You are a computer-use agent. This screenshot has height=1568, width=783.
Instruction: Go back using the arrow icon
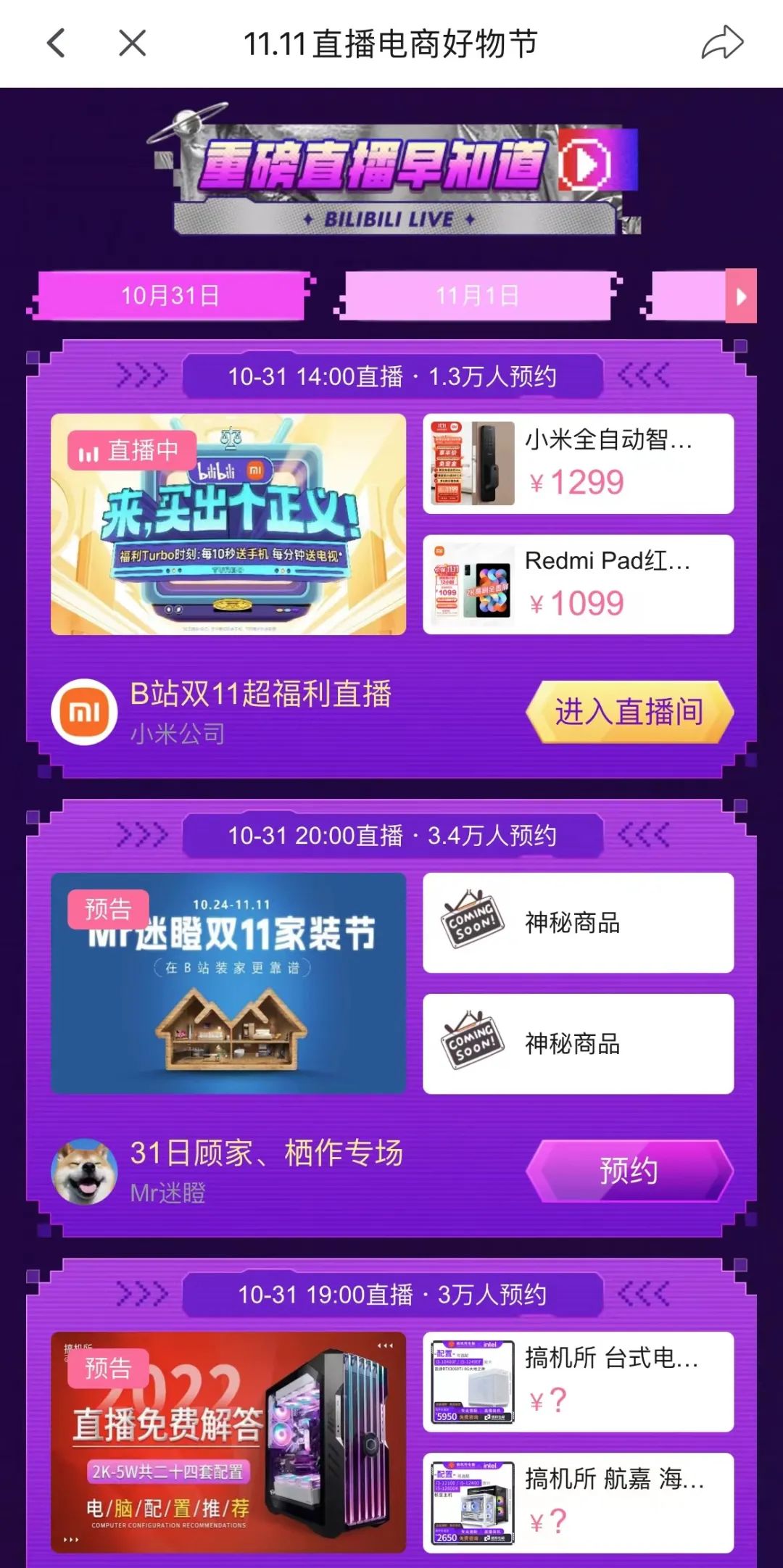click(56, 43)
